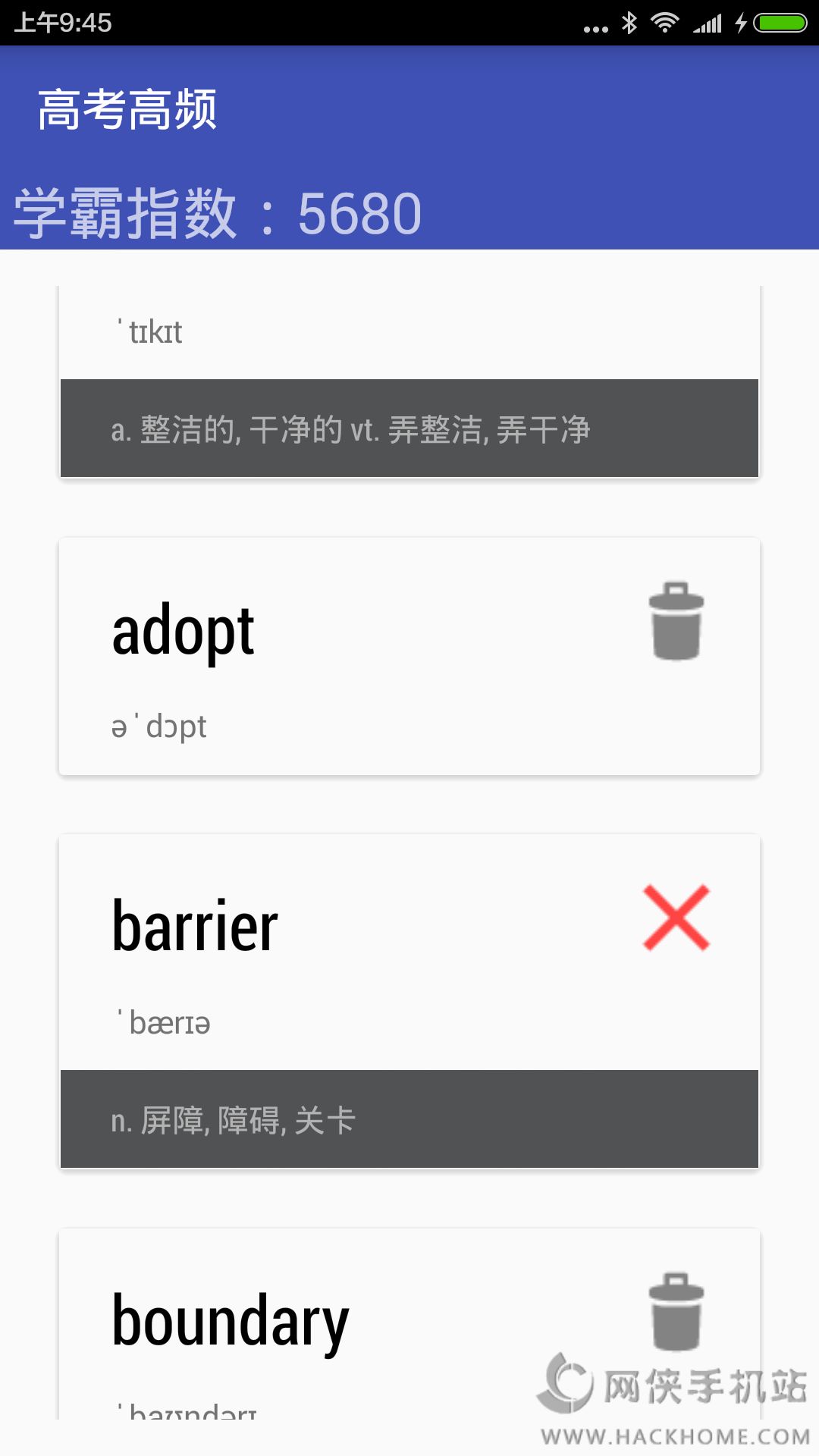Delete the word boundary with trash icon
The height and width of the screenshot is (1456, 819).
click(x=676, y=1311)
